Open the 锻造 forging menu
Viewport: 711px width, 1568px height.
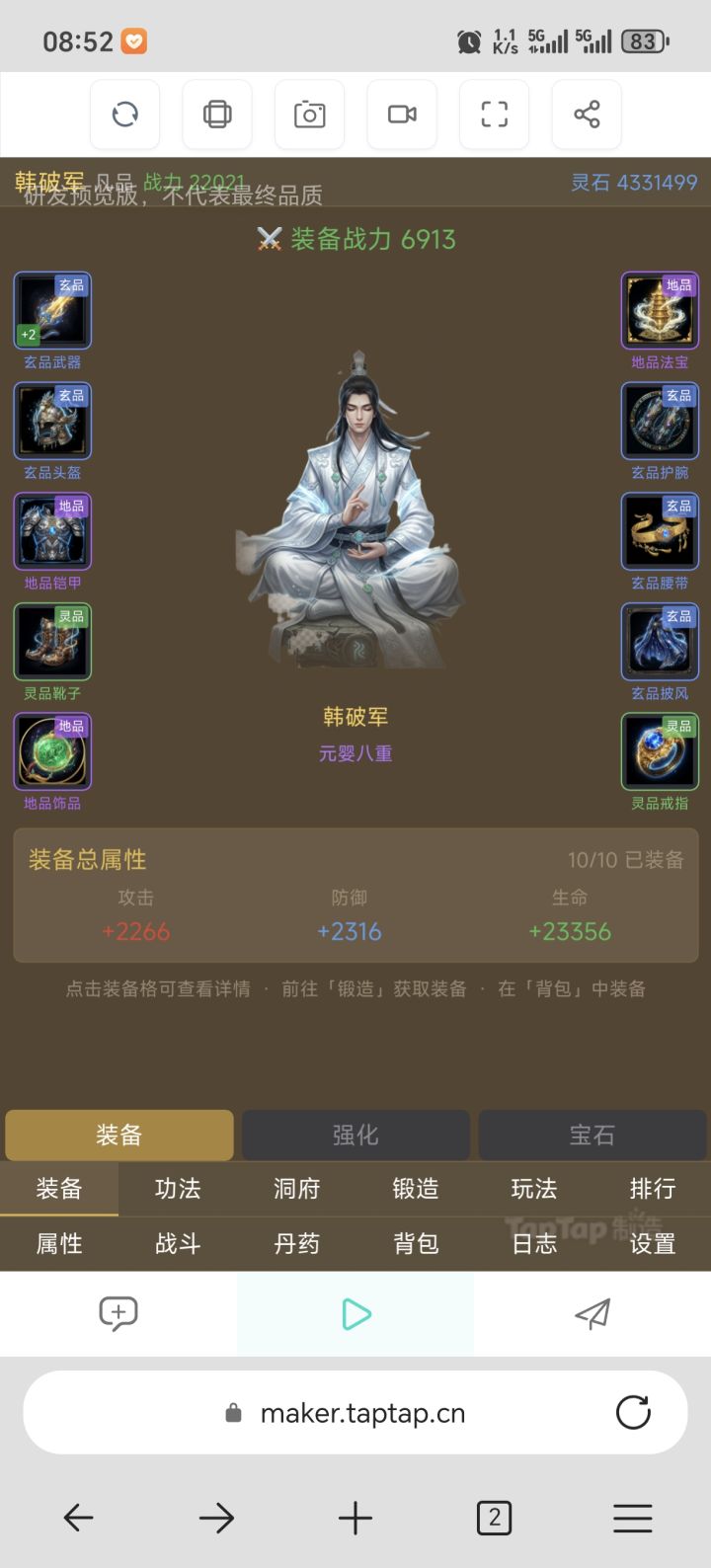click(415, 1190)
